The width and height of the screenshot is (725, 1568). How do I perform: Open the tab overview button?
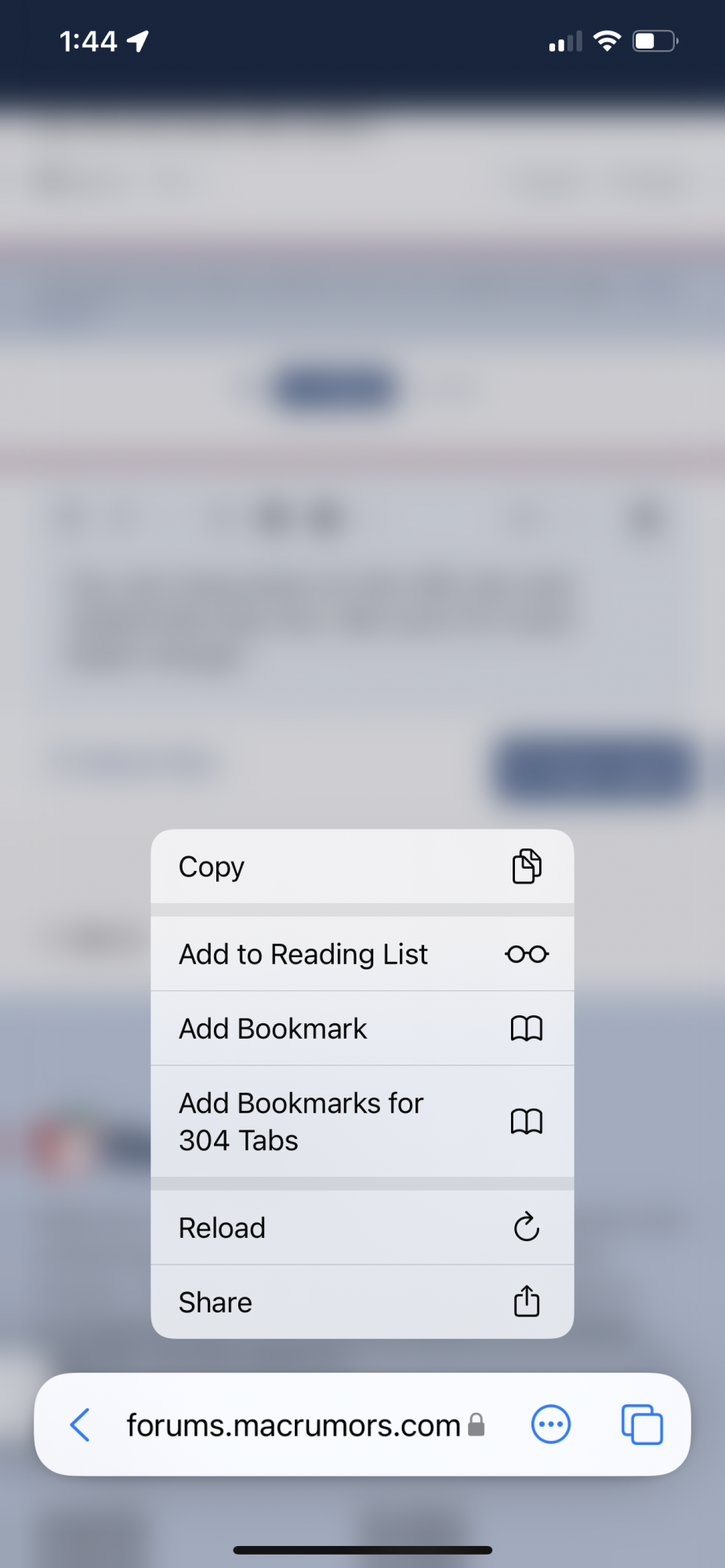[642, 1425]
